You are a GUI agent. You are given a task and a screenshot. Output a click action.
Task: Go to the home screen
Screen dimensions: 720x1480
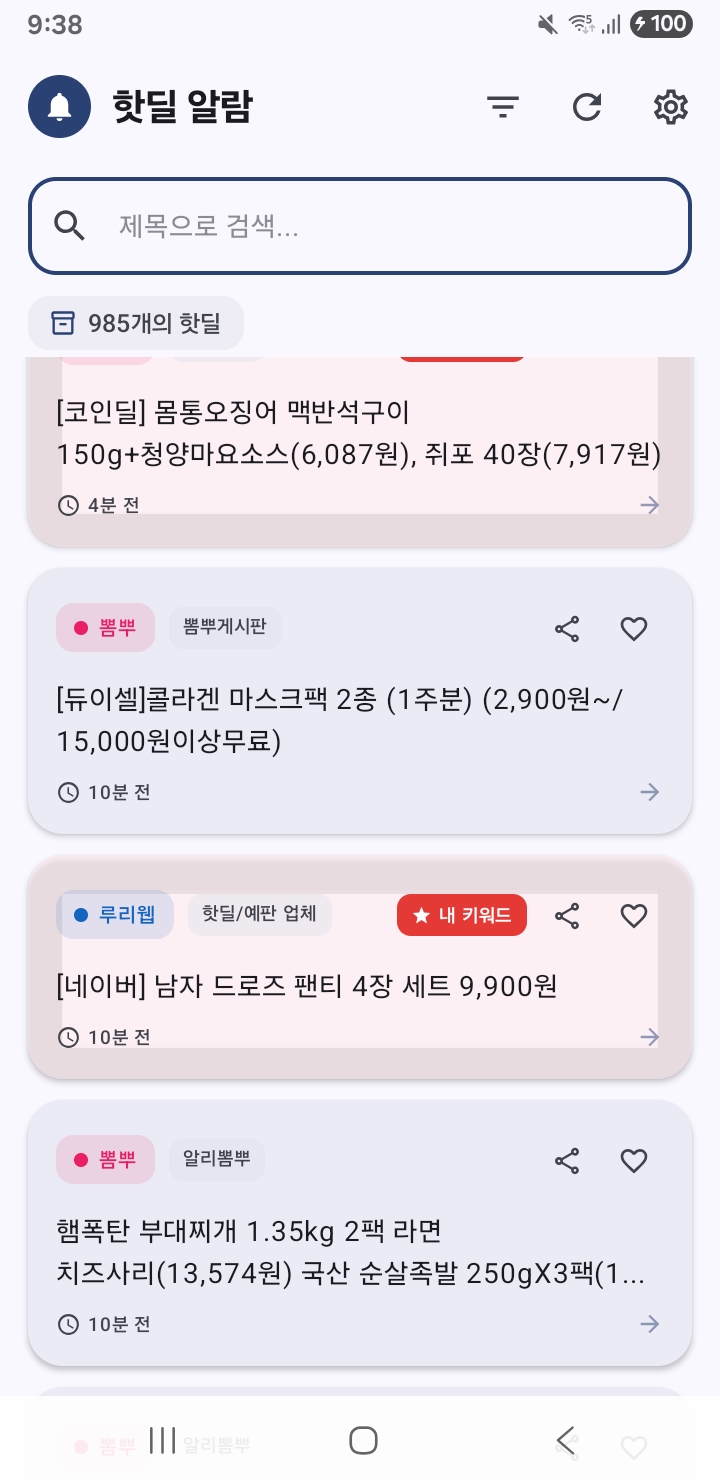[x=363, y=1441]
